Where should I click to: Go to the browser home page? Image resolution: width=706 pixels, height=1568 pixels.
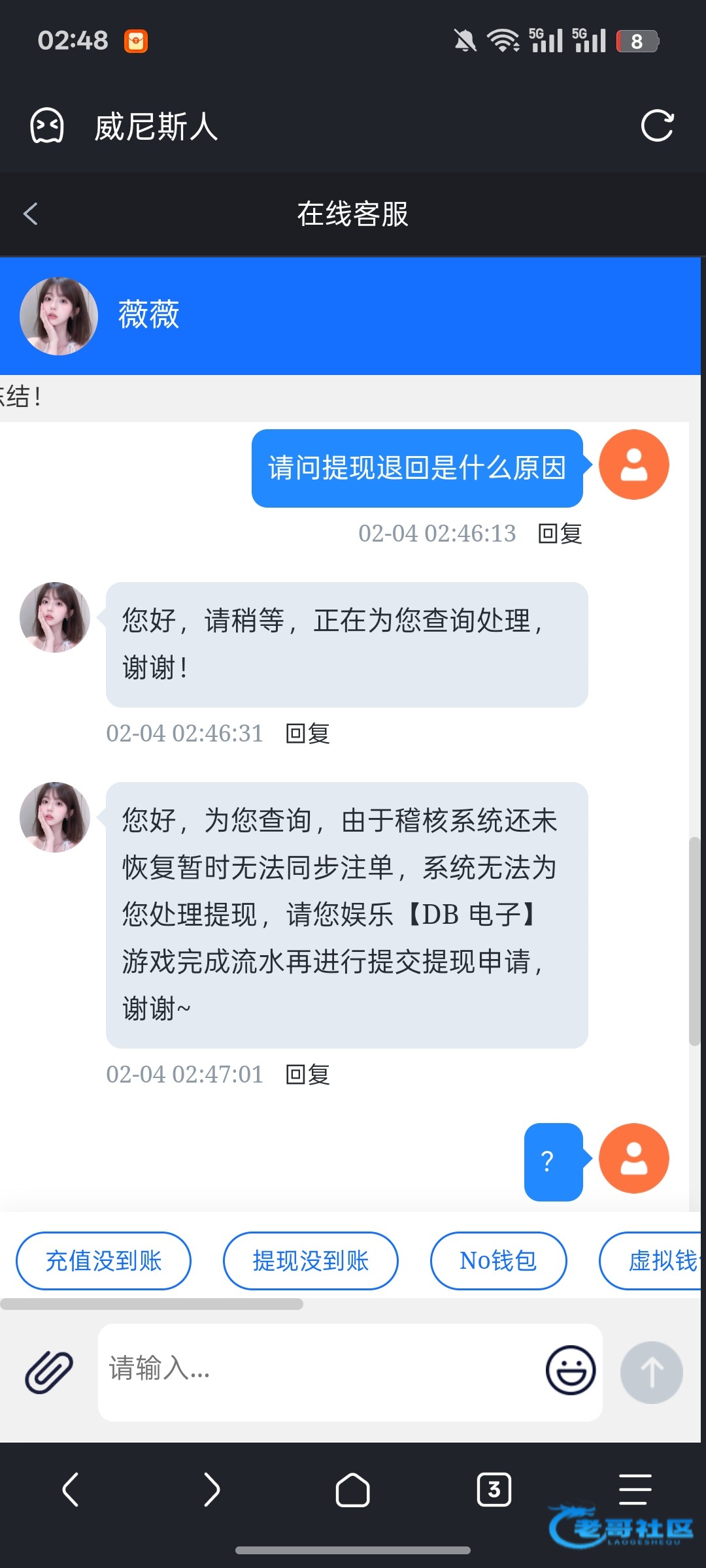(352, 1490)
